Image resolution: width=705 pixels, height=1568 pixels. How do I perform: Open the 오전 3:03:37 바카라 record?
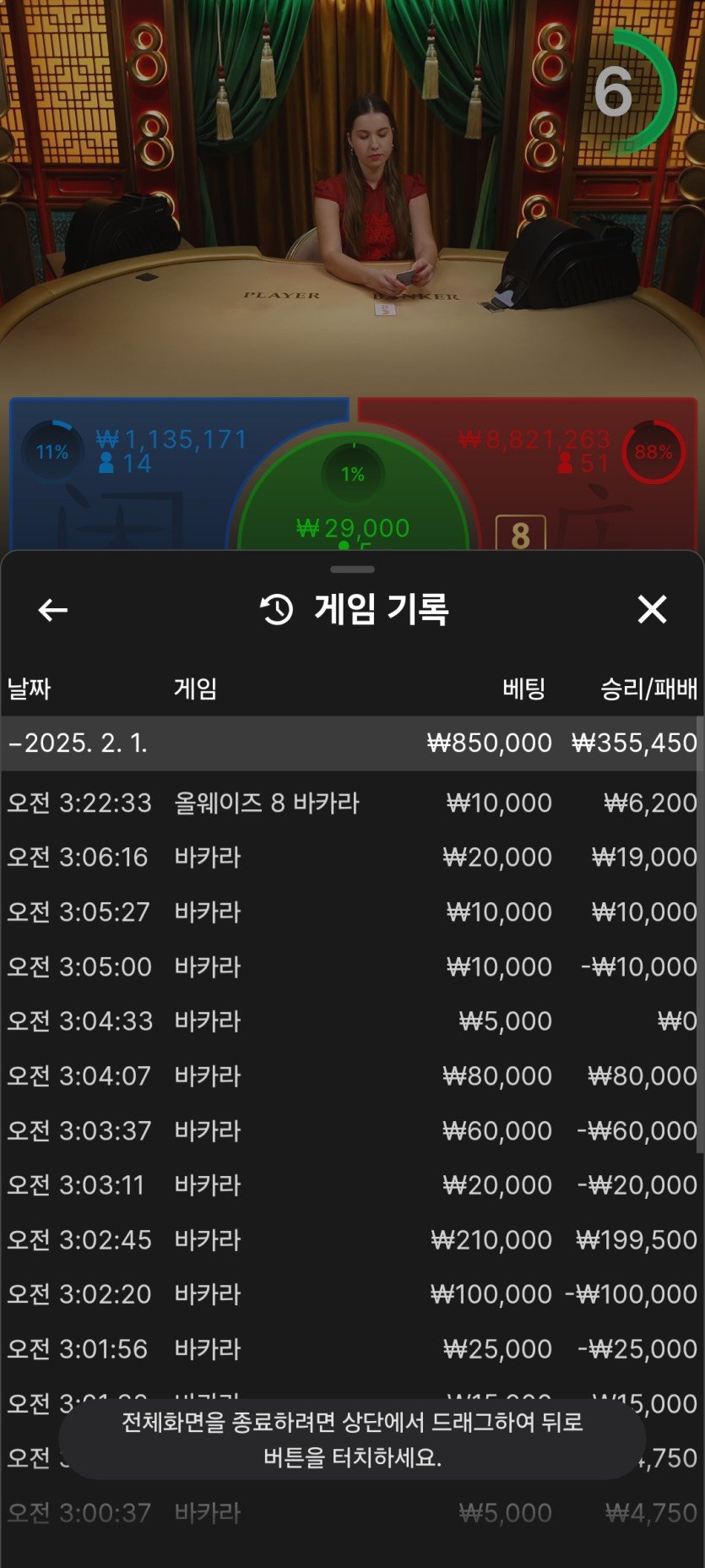352,1130
